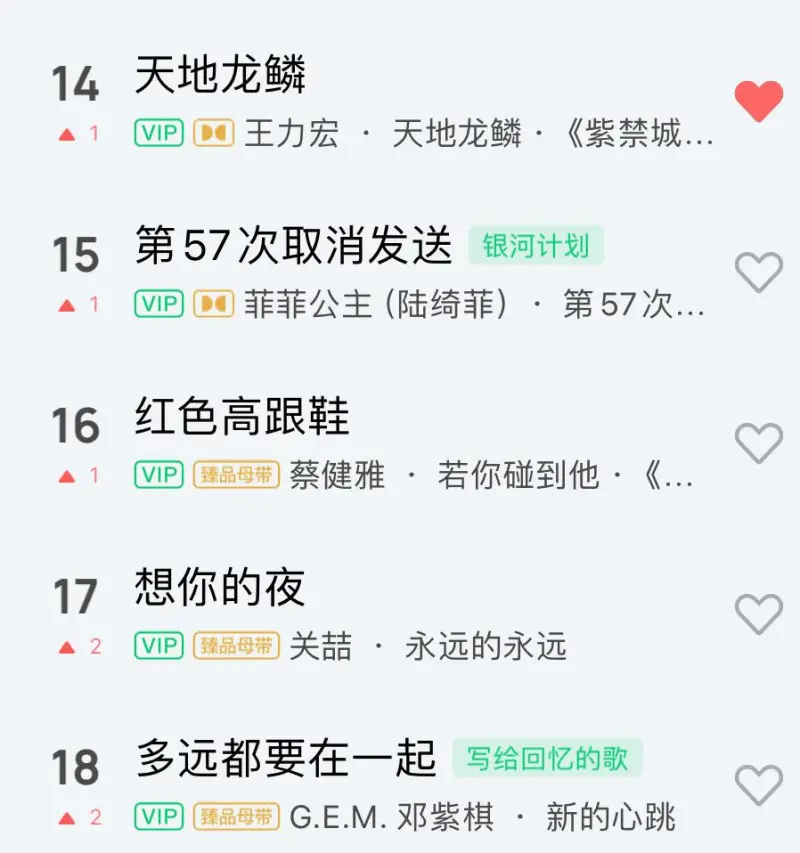Like the song 第57次取消发送

tap(758, 272)
